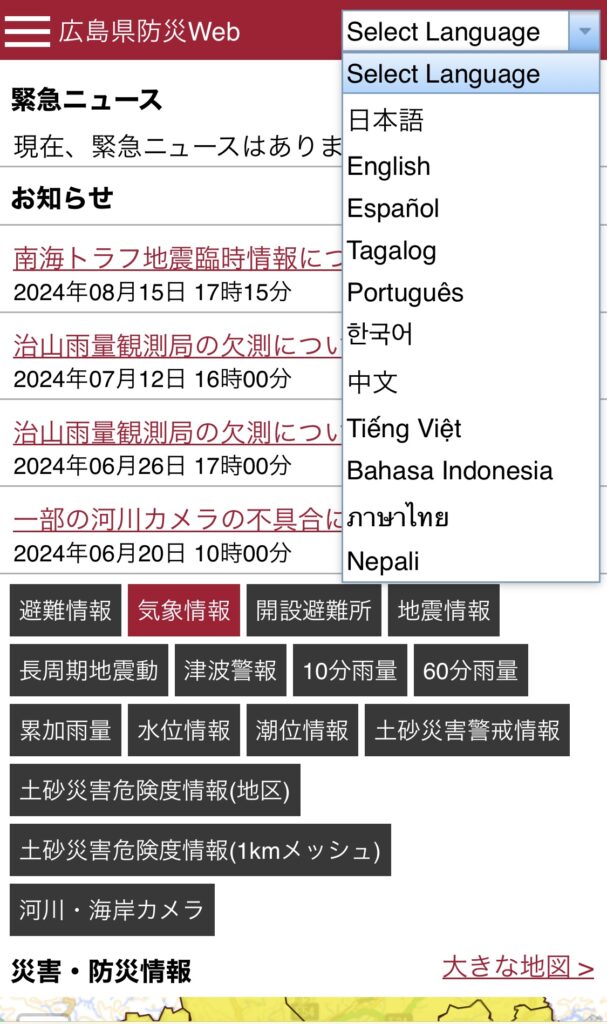Open the 10分雨量 rainfall data
The height and width of the screenshot is (1024, 607).
[350, 670]
